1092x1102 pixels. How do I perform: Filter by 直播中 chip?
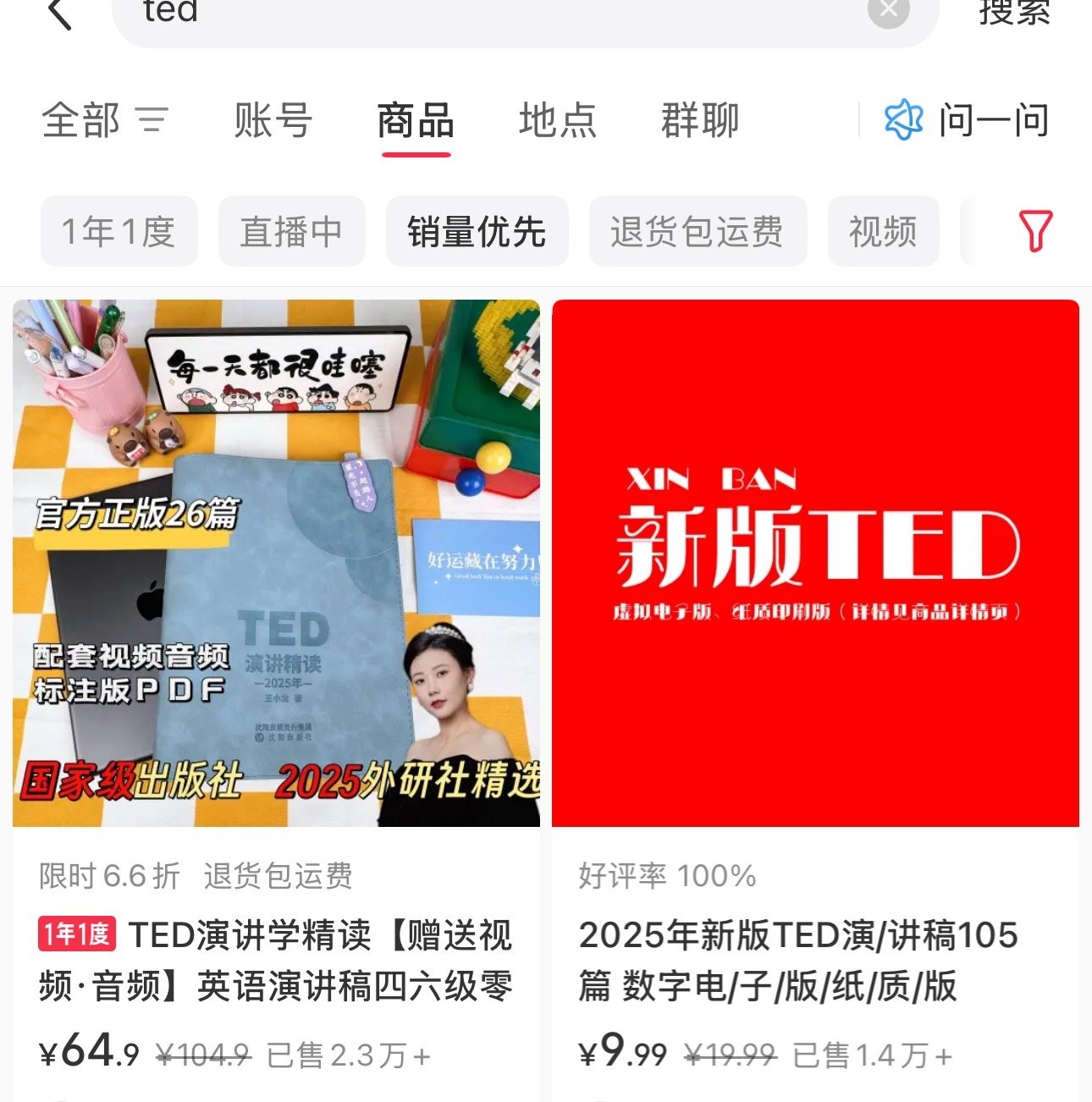(x=291, y=231)
